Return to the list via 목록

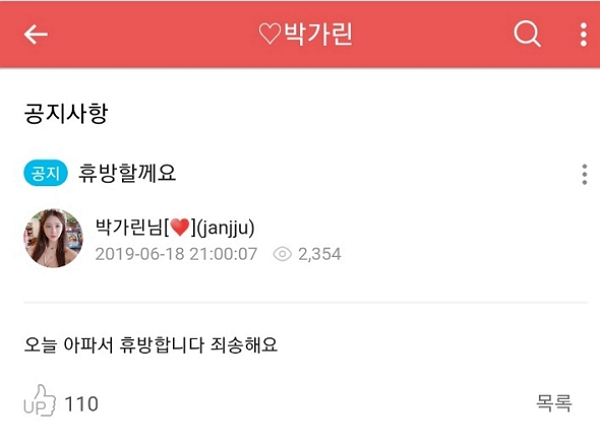(554, 404)
